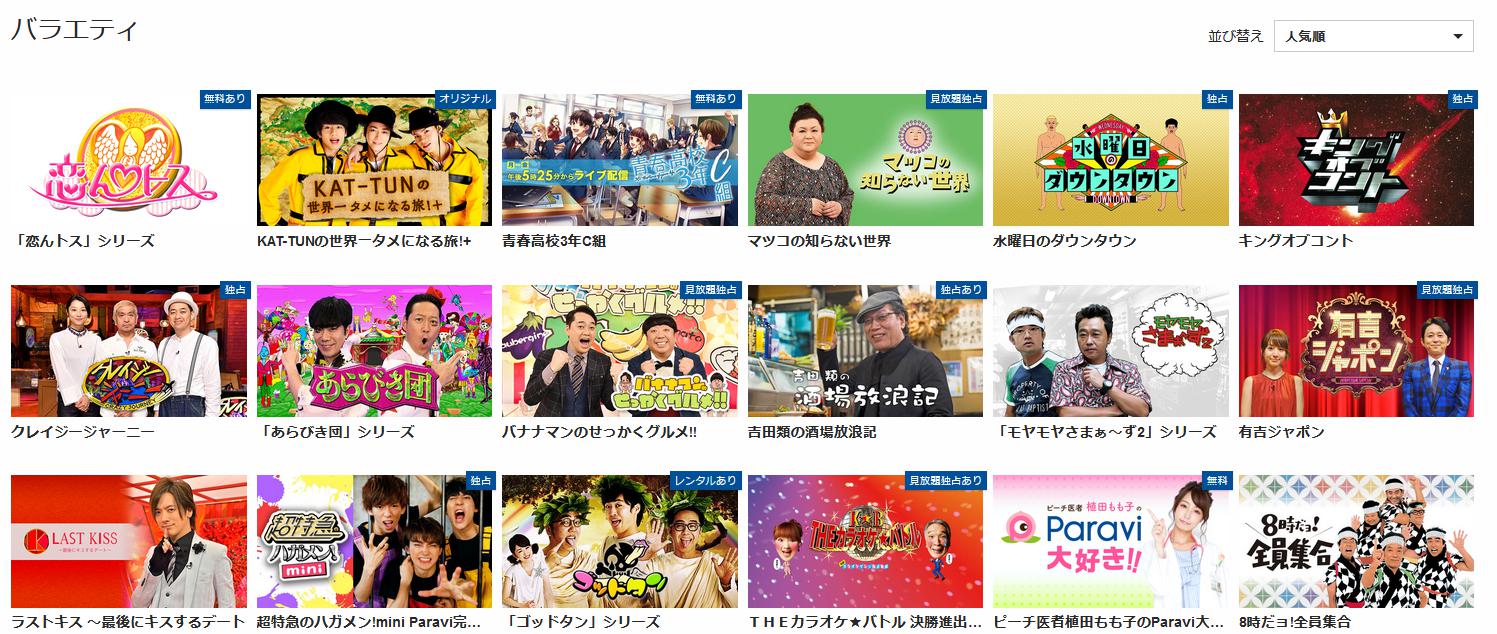
Task: Open the 「あらびき団」シリーズ tile
Action: coord(374,351)
